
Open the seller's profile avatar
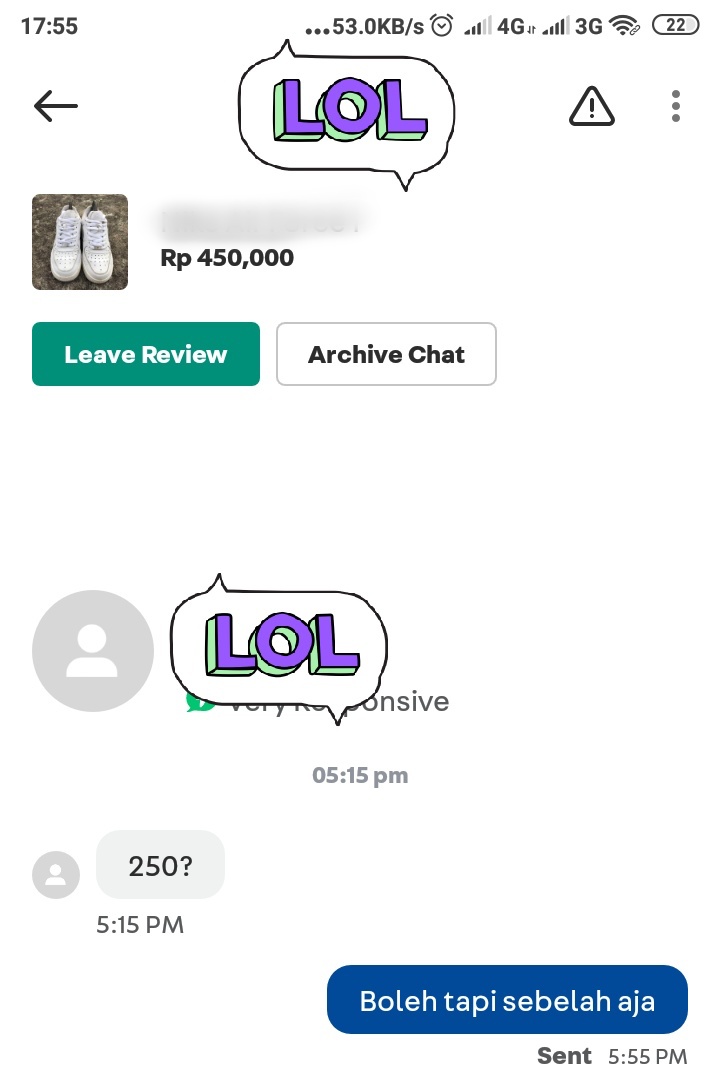[92, 650]
